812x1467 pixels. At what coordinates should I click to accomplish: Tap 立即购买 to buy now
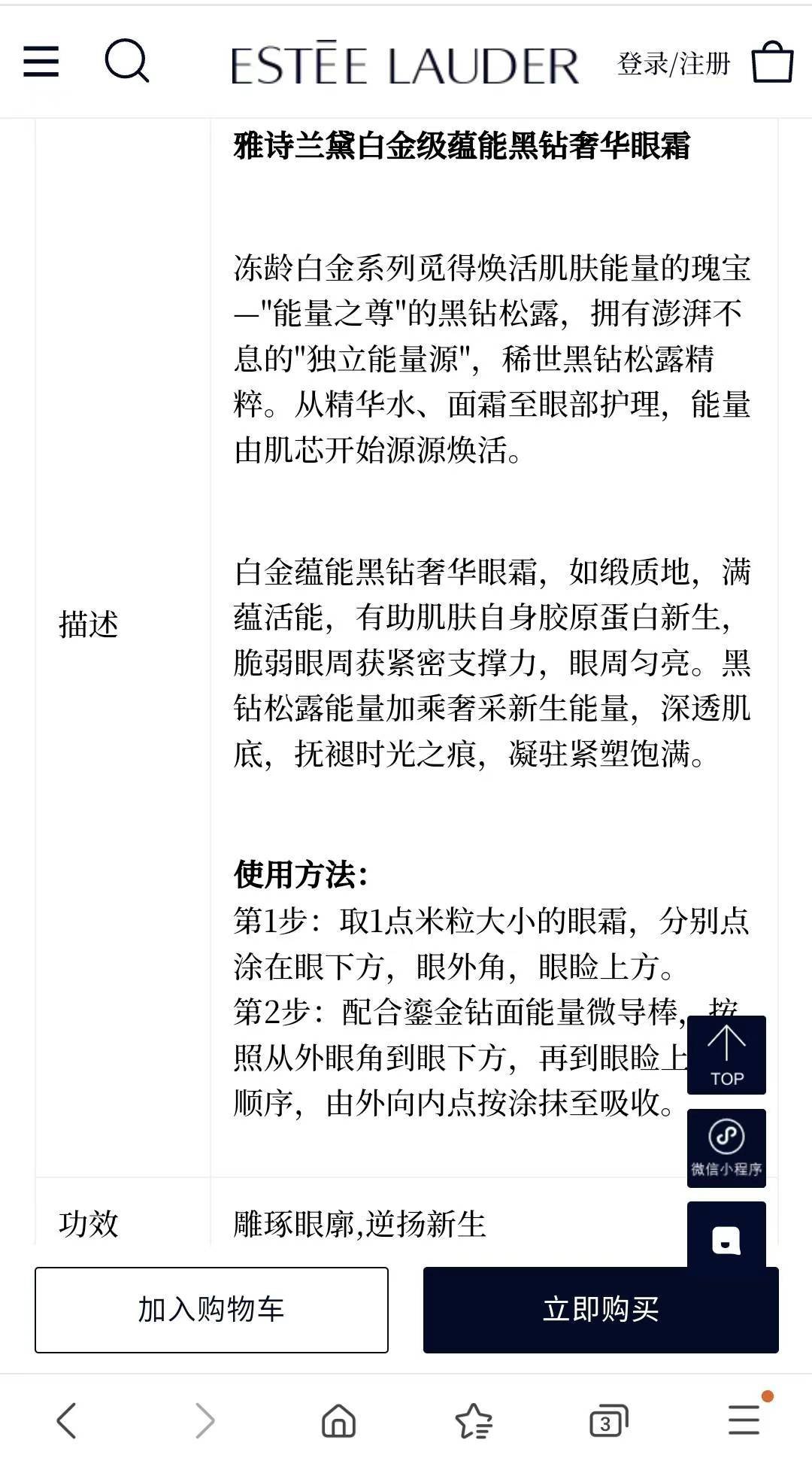pyautogui.click(x=601, y=1310)
